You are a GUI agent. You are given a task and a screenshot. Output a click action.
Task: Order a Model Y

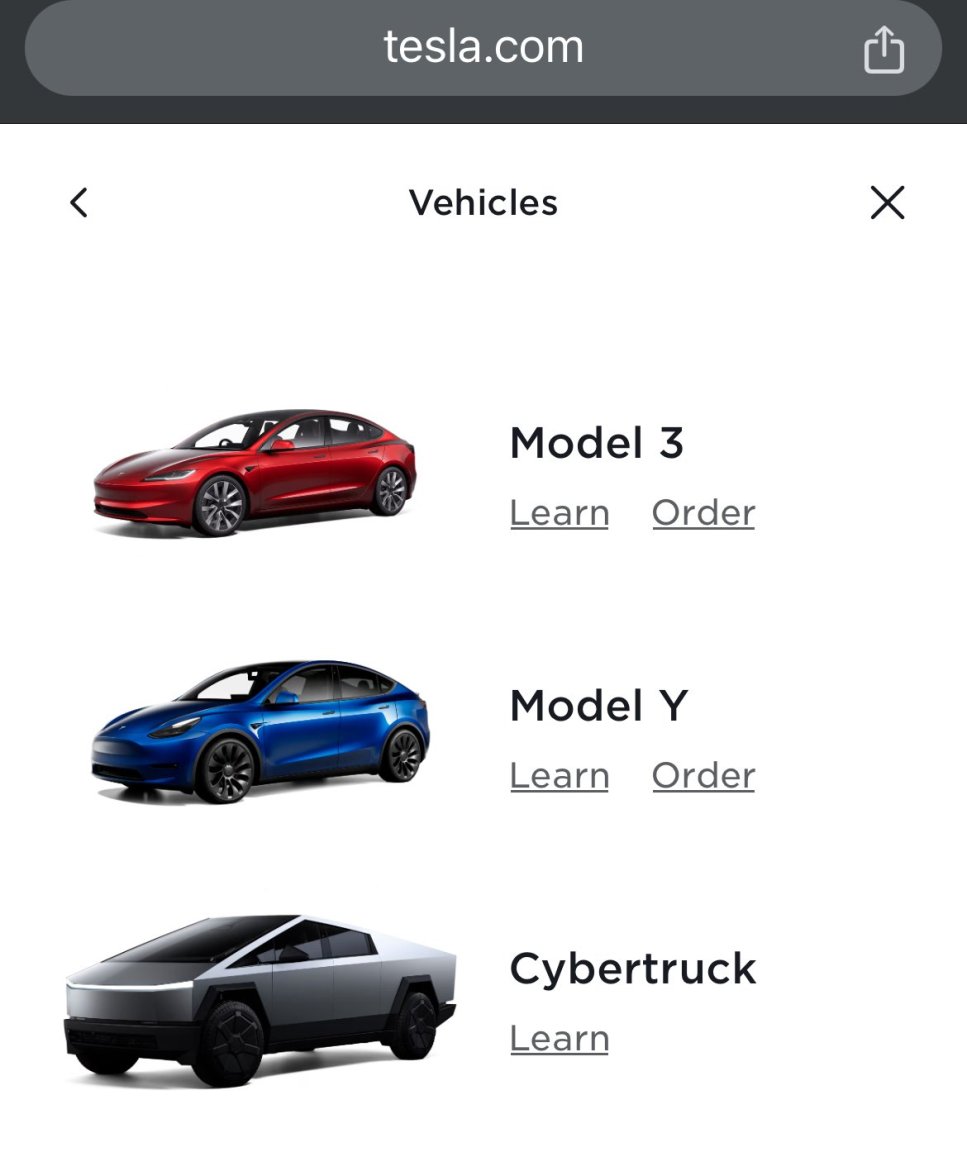703,776
